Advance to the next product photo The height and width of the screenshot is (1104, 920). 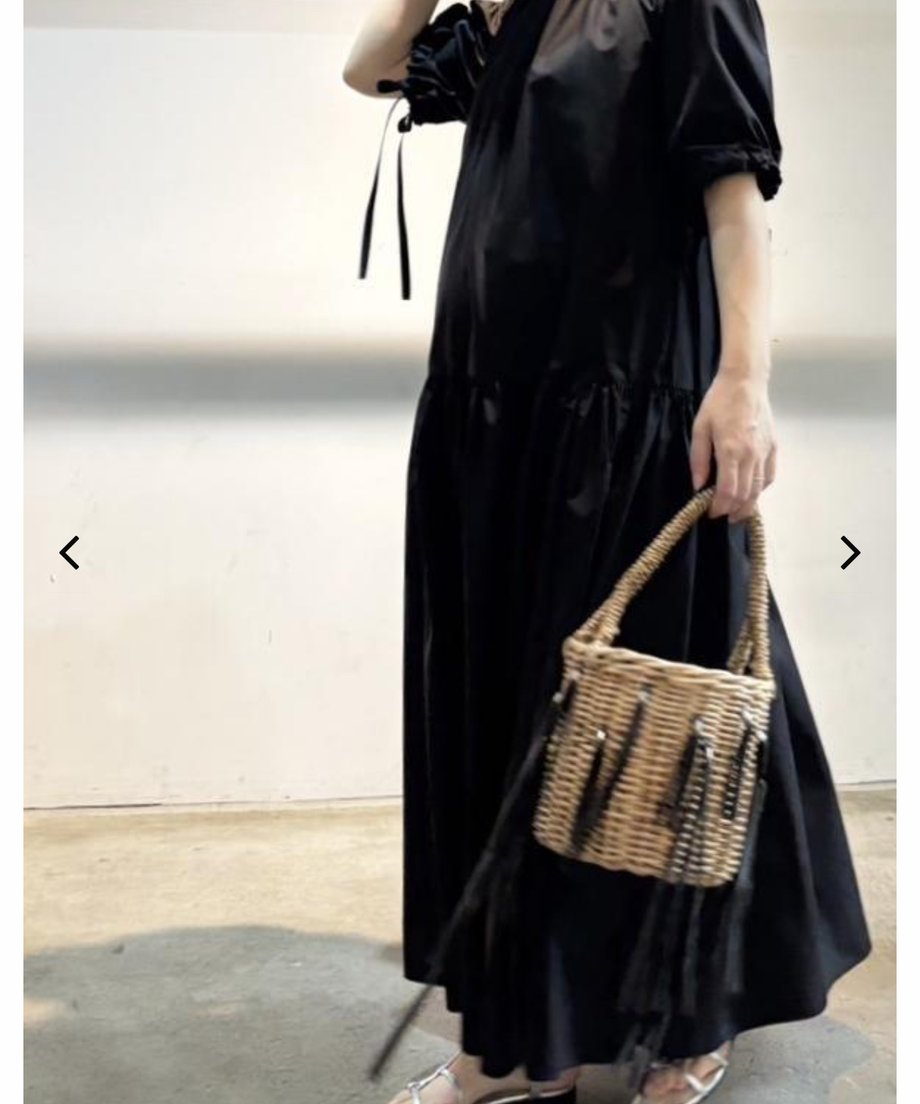pos(850,552)
